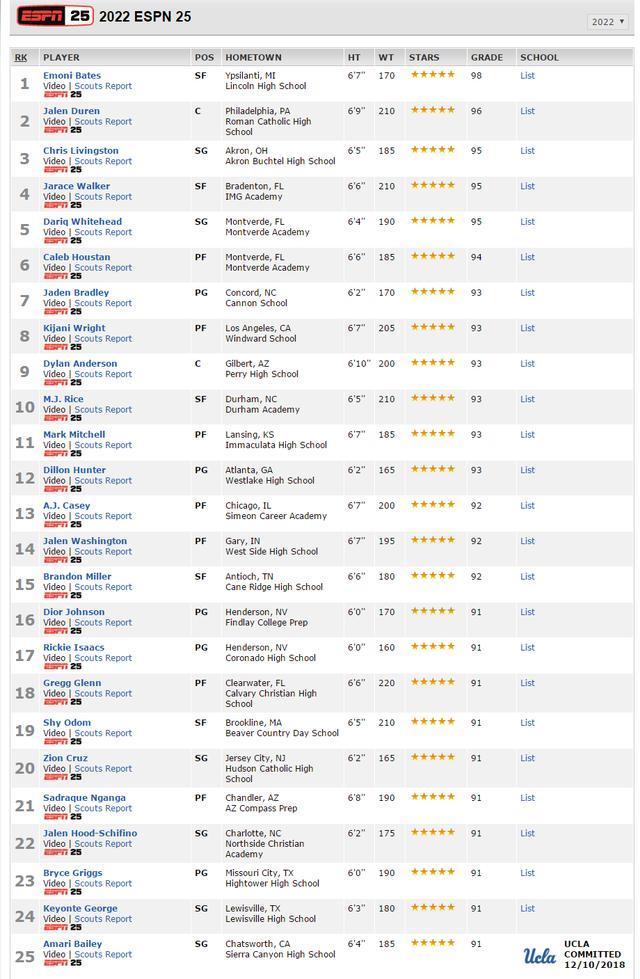Open Scouts Report for Brandon Miller
This screenshot has height=979, width=640.
[x=103, y=587]
